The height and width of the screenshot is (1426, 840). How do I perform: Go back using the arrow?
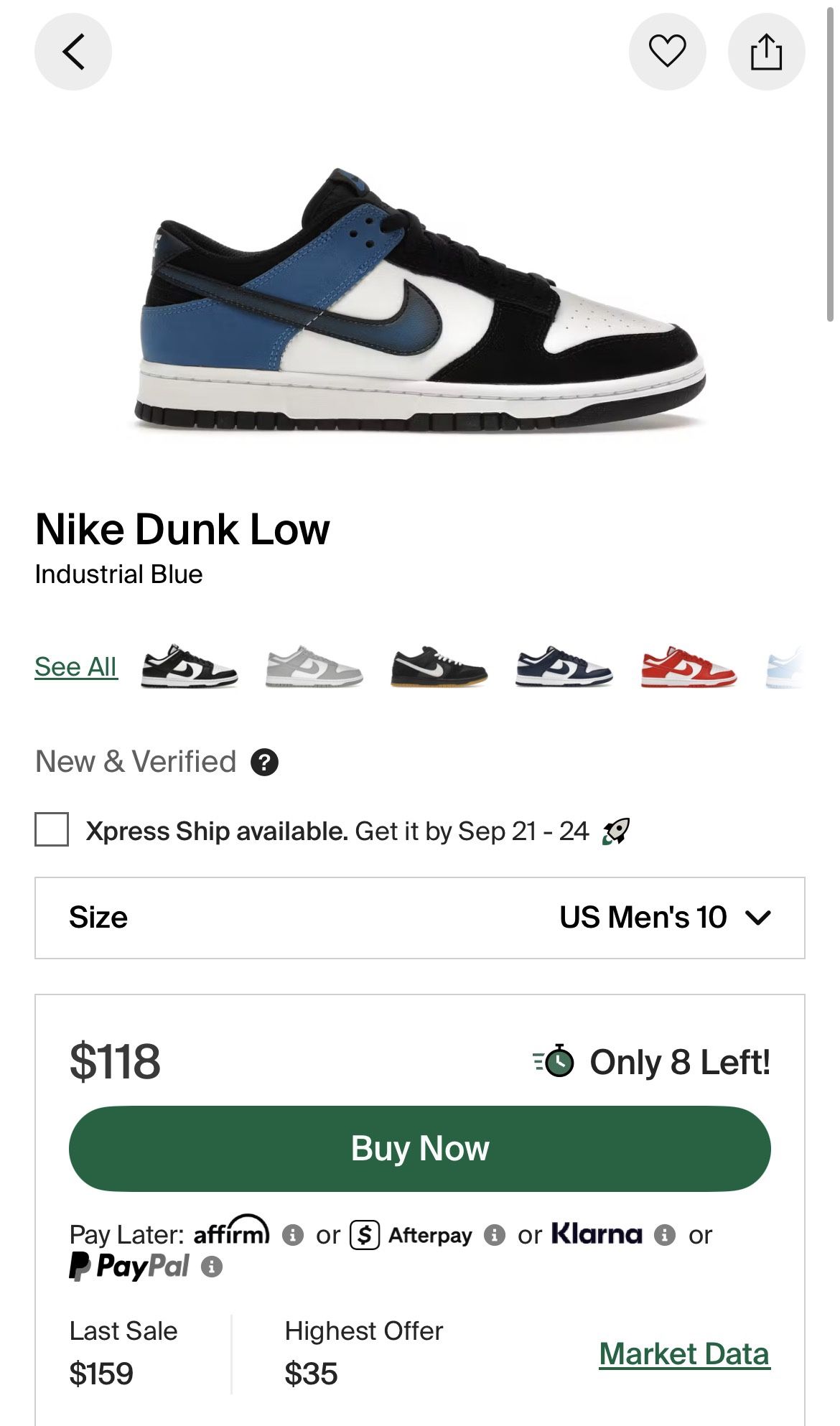pyautogui.click(x=73, y=52)
